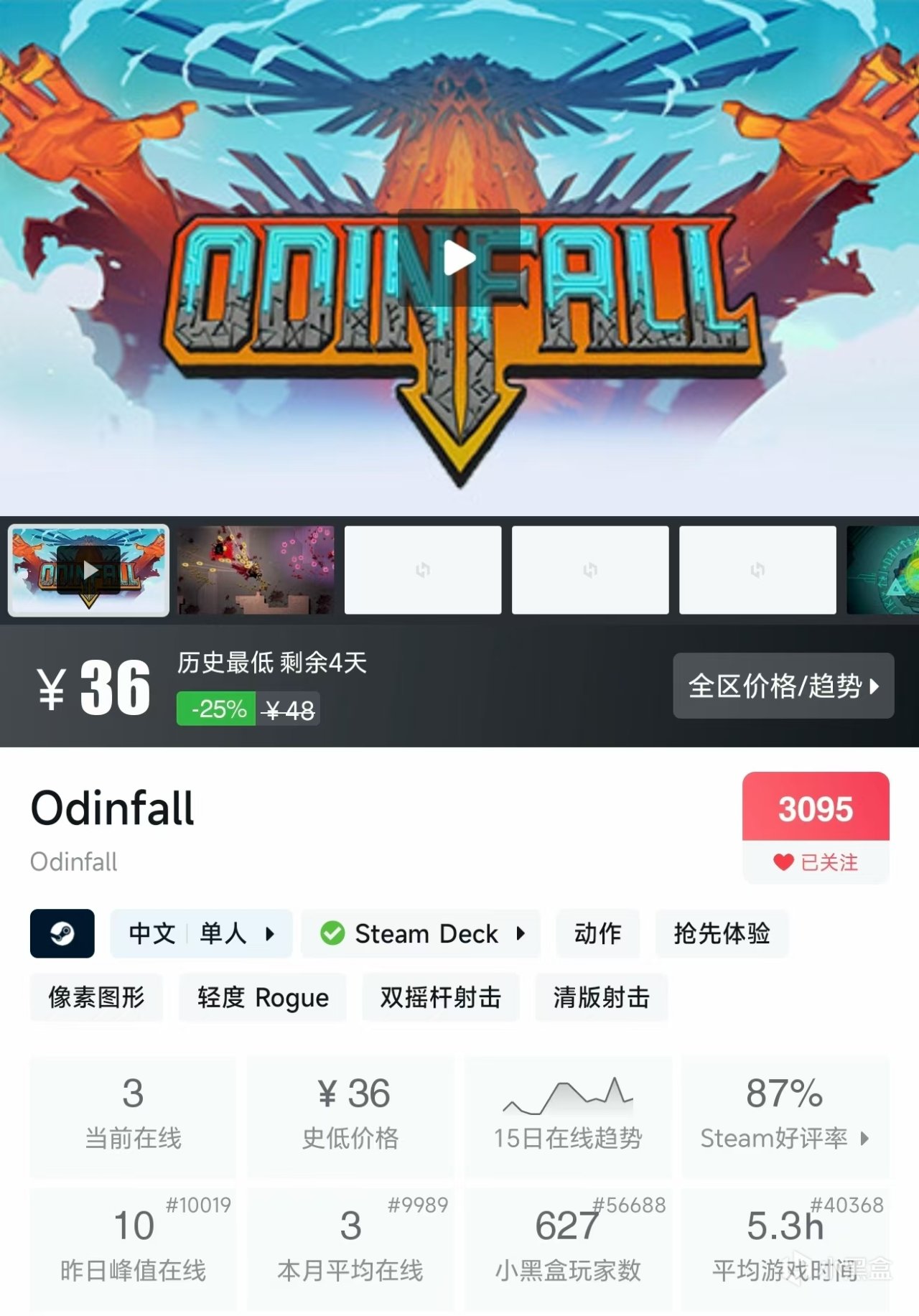Expand the 中文 单人 language info chip
The width and height of the screenshot is (919, 1316).
[x=201, y=933]
